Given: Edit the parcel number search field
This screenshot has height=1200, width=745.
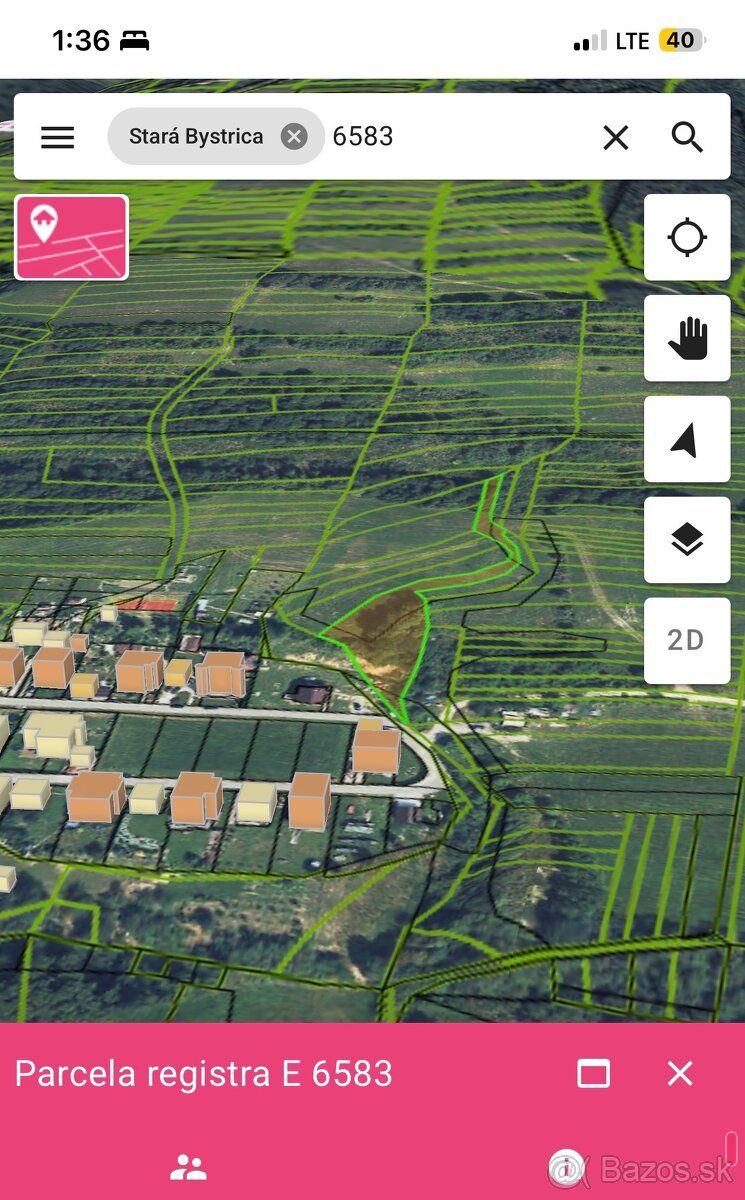Looking at the screenshot, I should point(460,137).
